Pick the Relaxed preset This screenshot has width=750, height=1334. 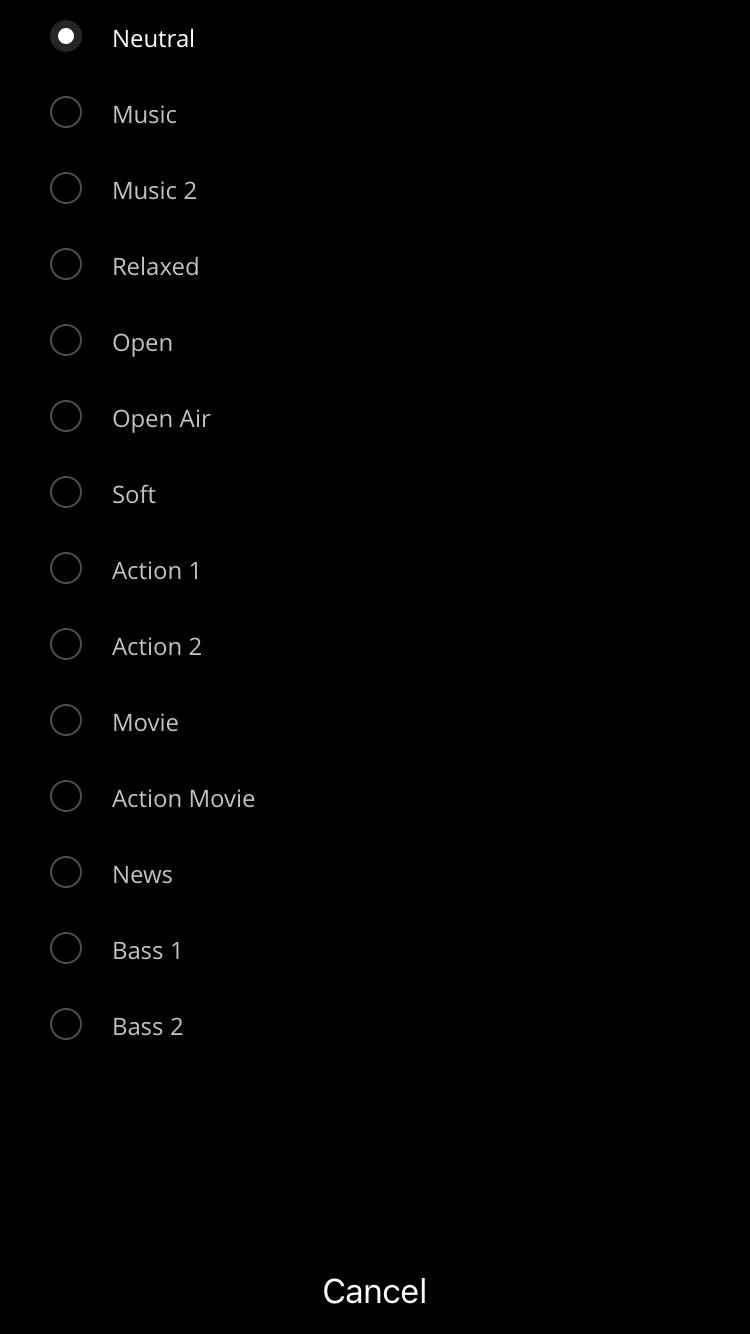[x=66, y=265]
